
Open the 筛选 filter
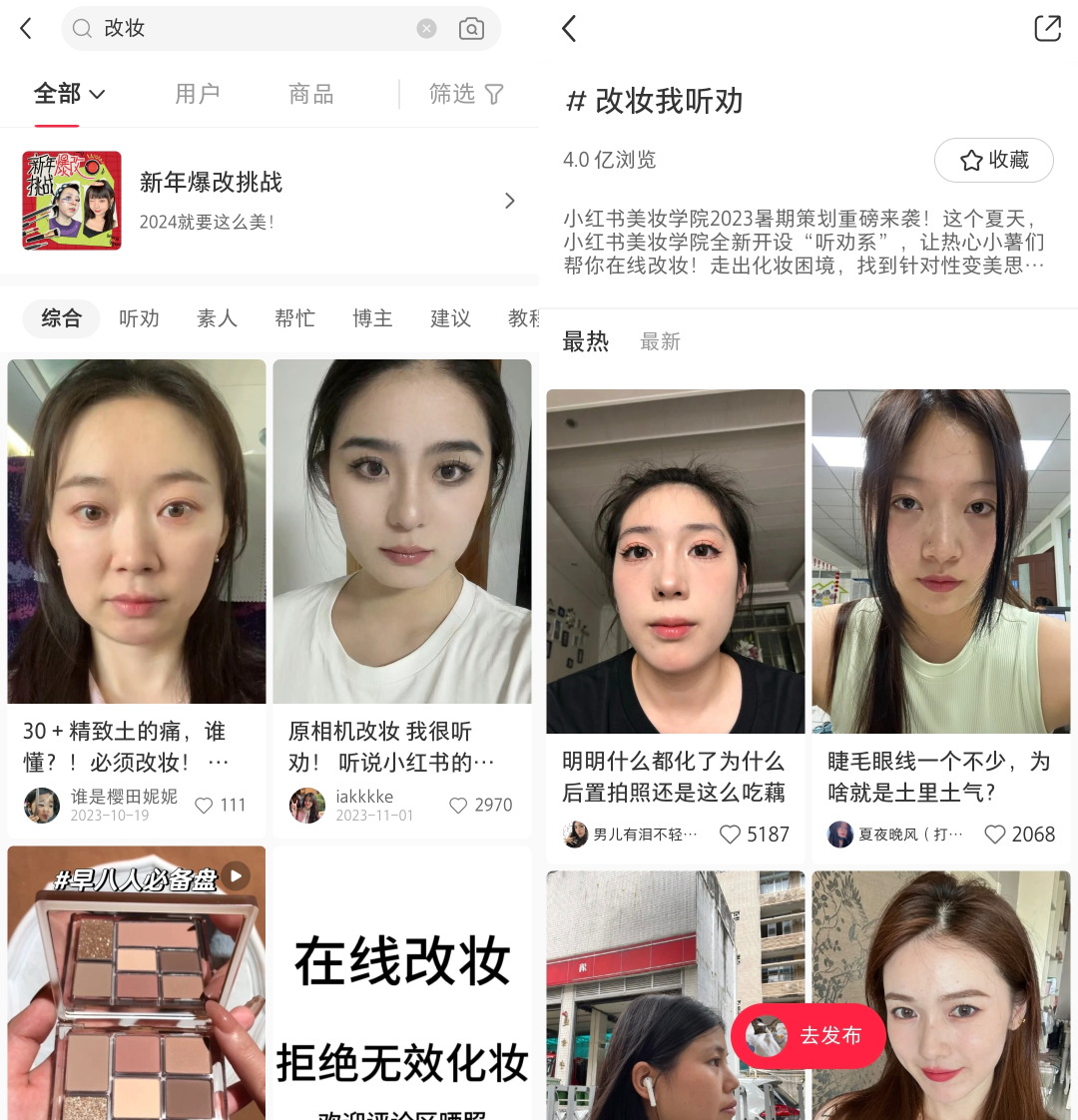[x=466, y=94]
